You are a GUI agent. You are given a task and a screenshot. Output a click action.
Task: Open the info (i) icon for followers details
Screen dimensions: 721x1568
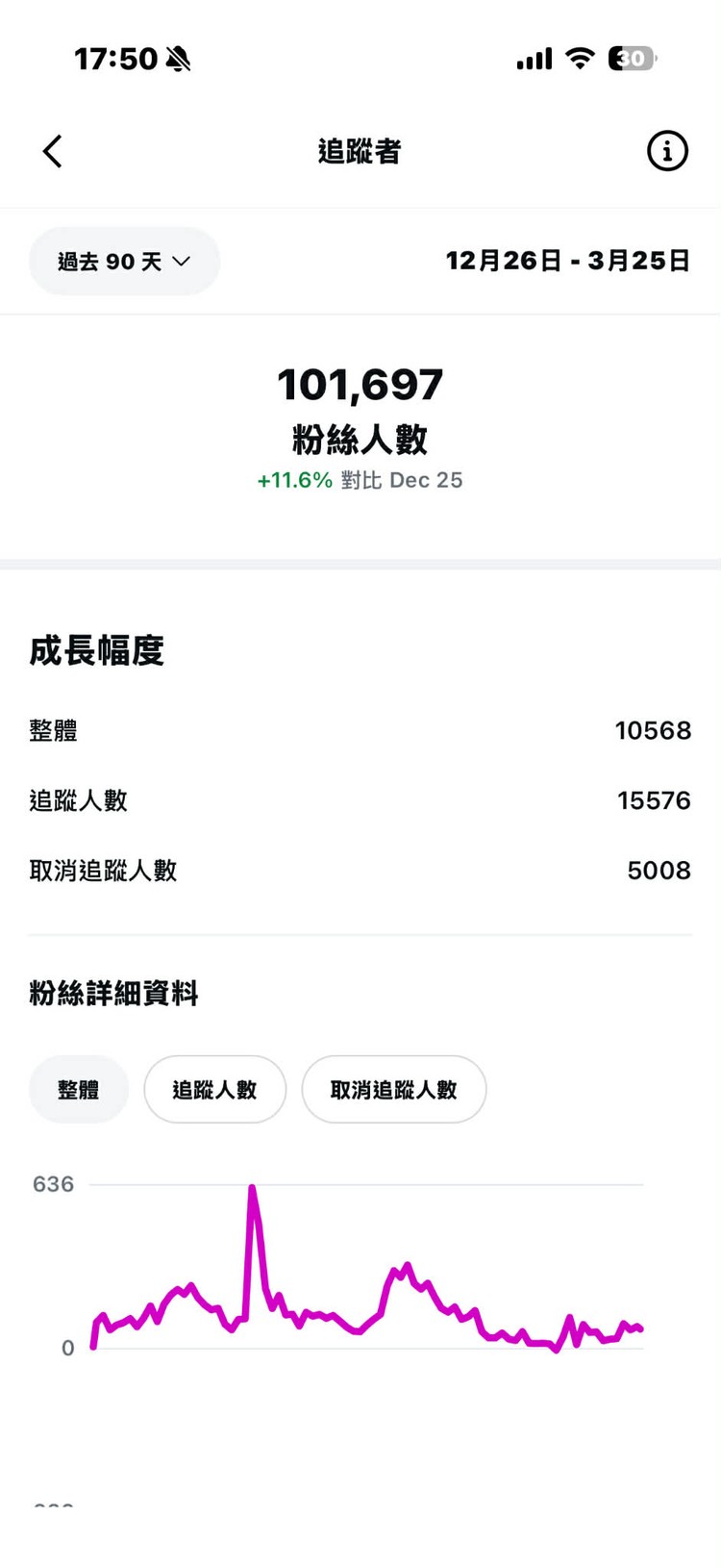tap(667, 151)
